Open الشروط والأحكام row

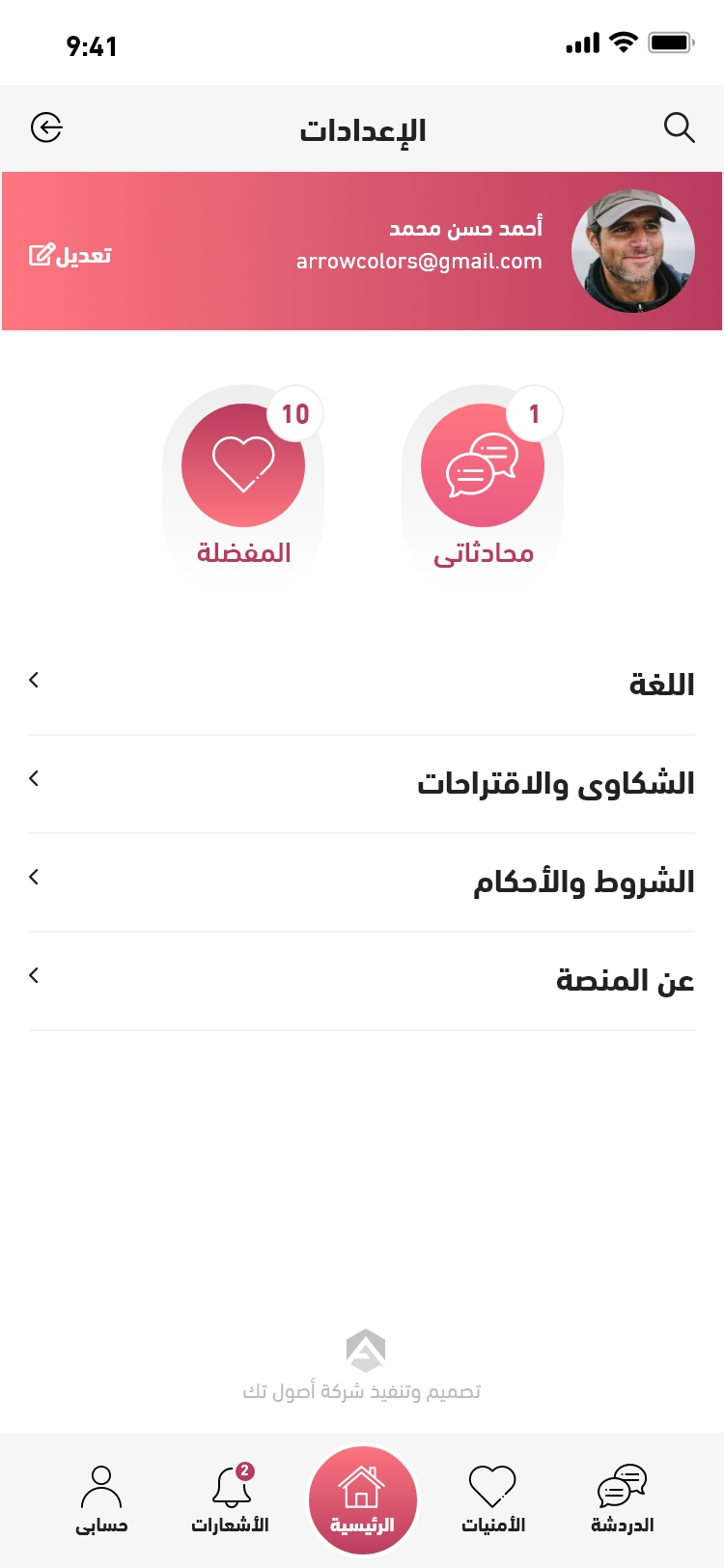pyautogui.click(x=362, y=881)
